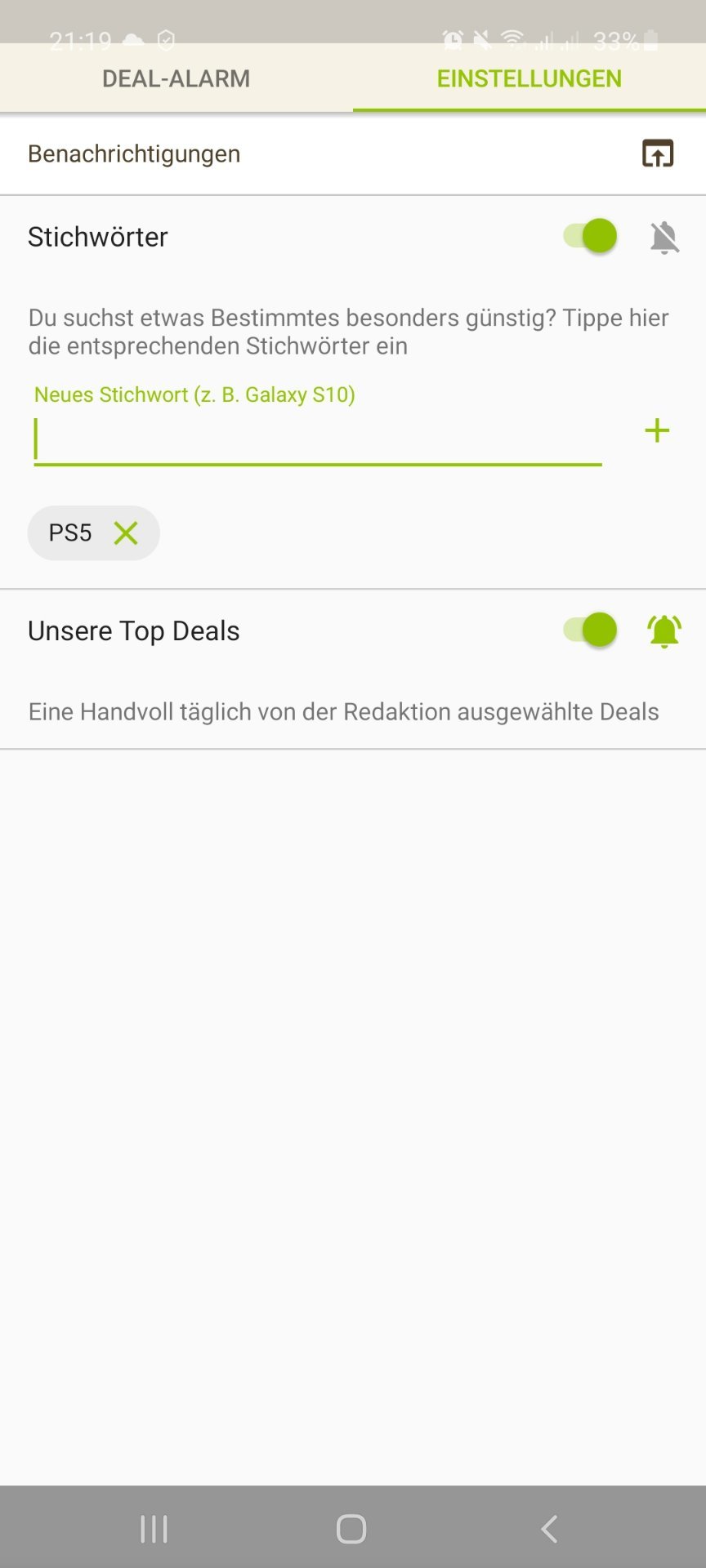Add the keyword with the plus icon

coord(657,430)
